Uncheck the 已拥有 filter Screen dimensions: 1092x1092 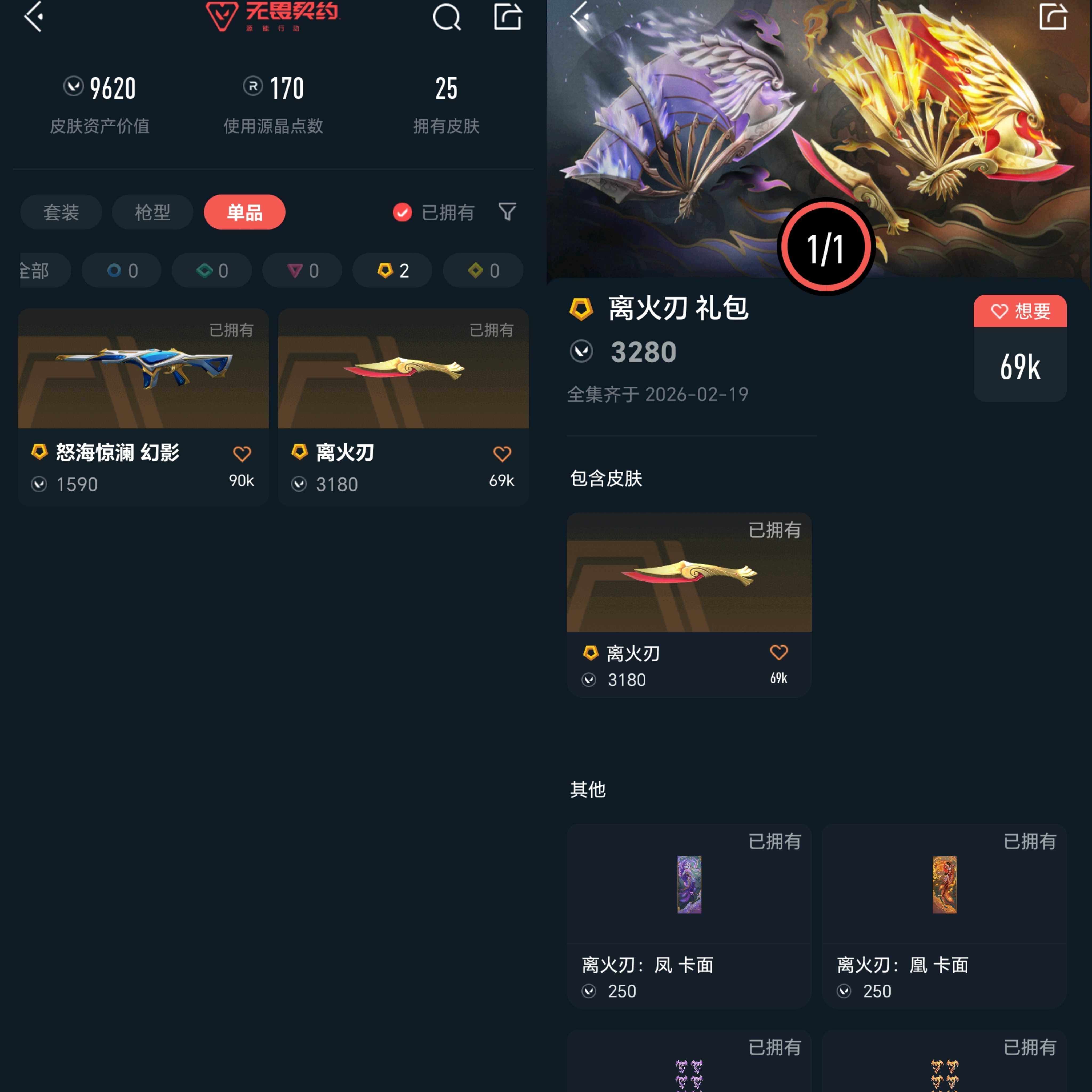(402, 212)
